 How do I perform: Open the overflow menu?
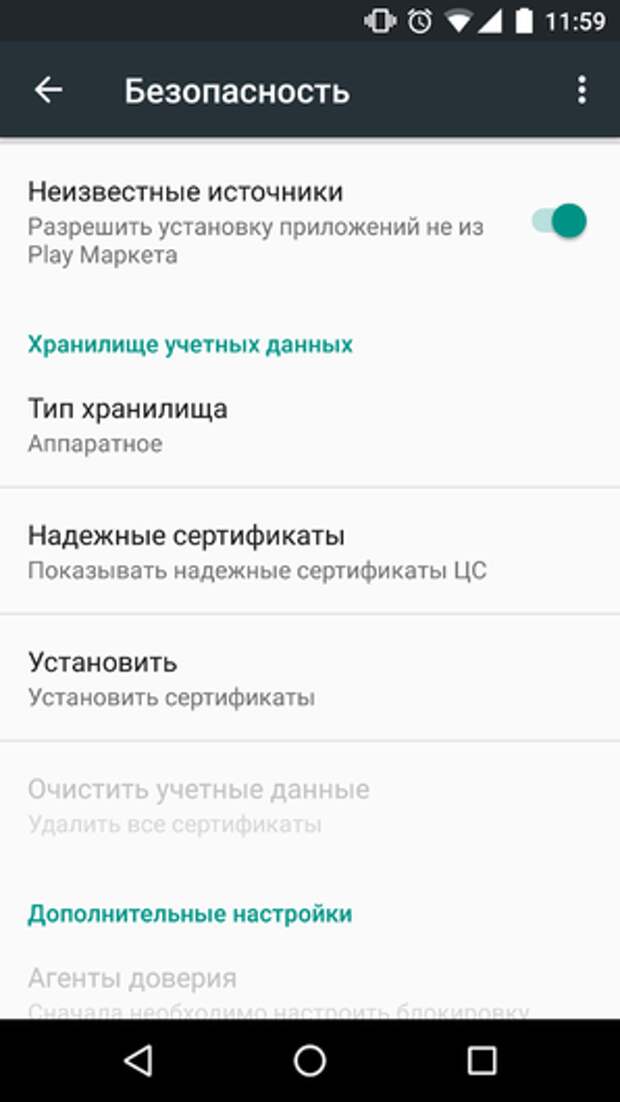582,90
